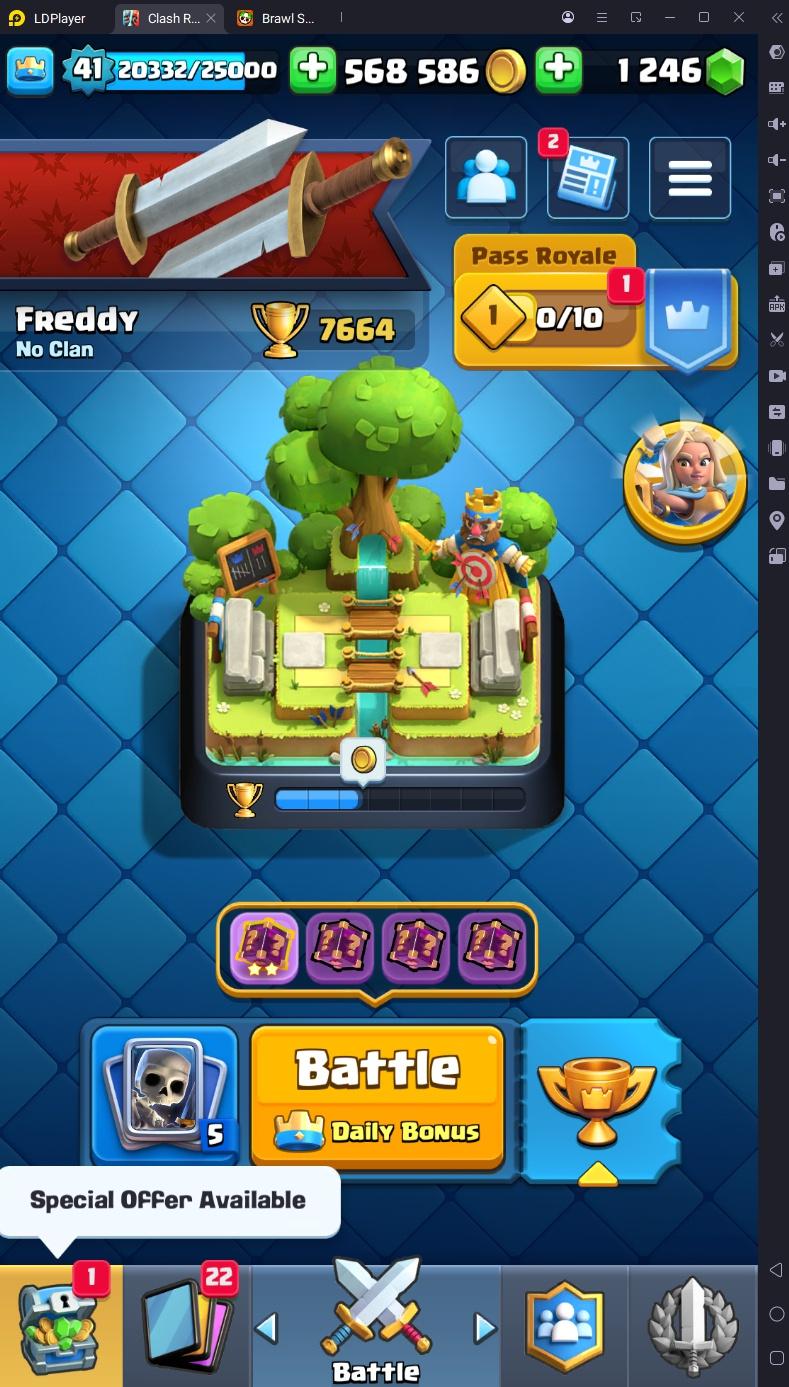This screenshot has height=1387, width=789.
Task: Tap the Android back navigation button
Action: click(x=776, y=1270)
